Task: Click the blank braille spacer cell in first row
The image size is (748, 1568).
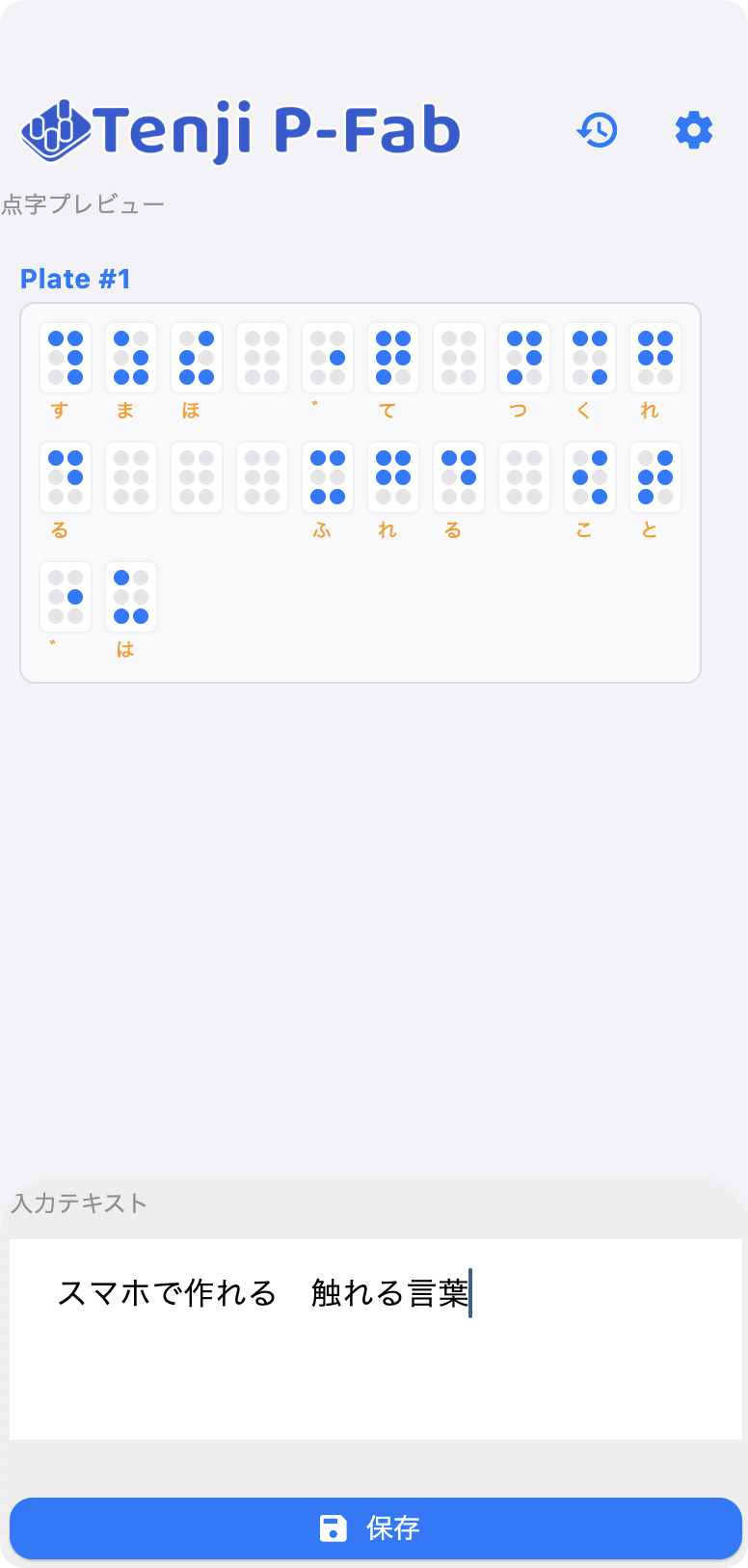Action: pyautogui.click(x=261, y=358)
